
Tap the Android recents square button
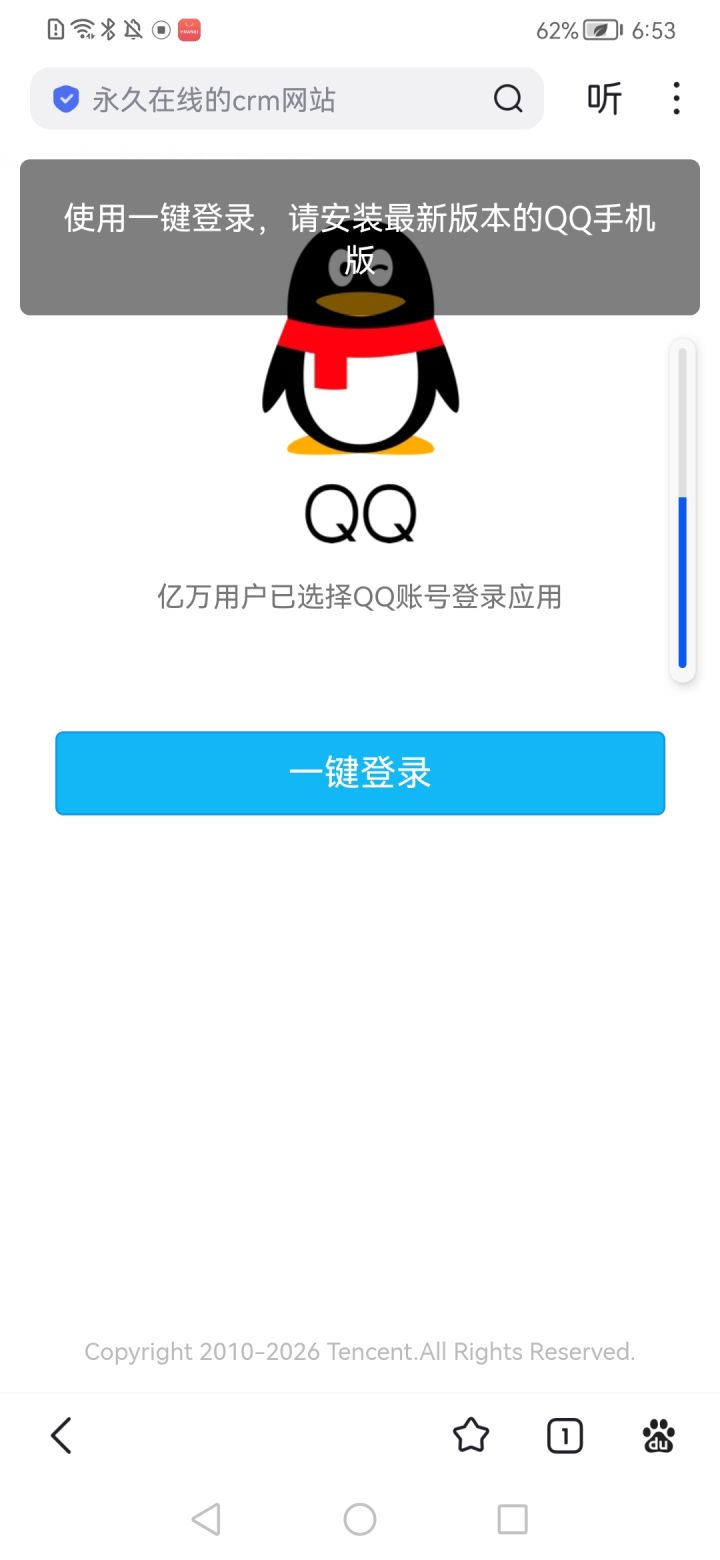point(512,1518)
